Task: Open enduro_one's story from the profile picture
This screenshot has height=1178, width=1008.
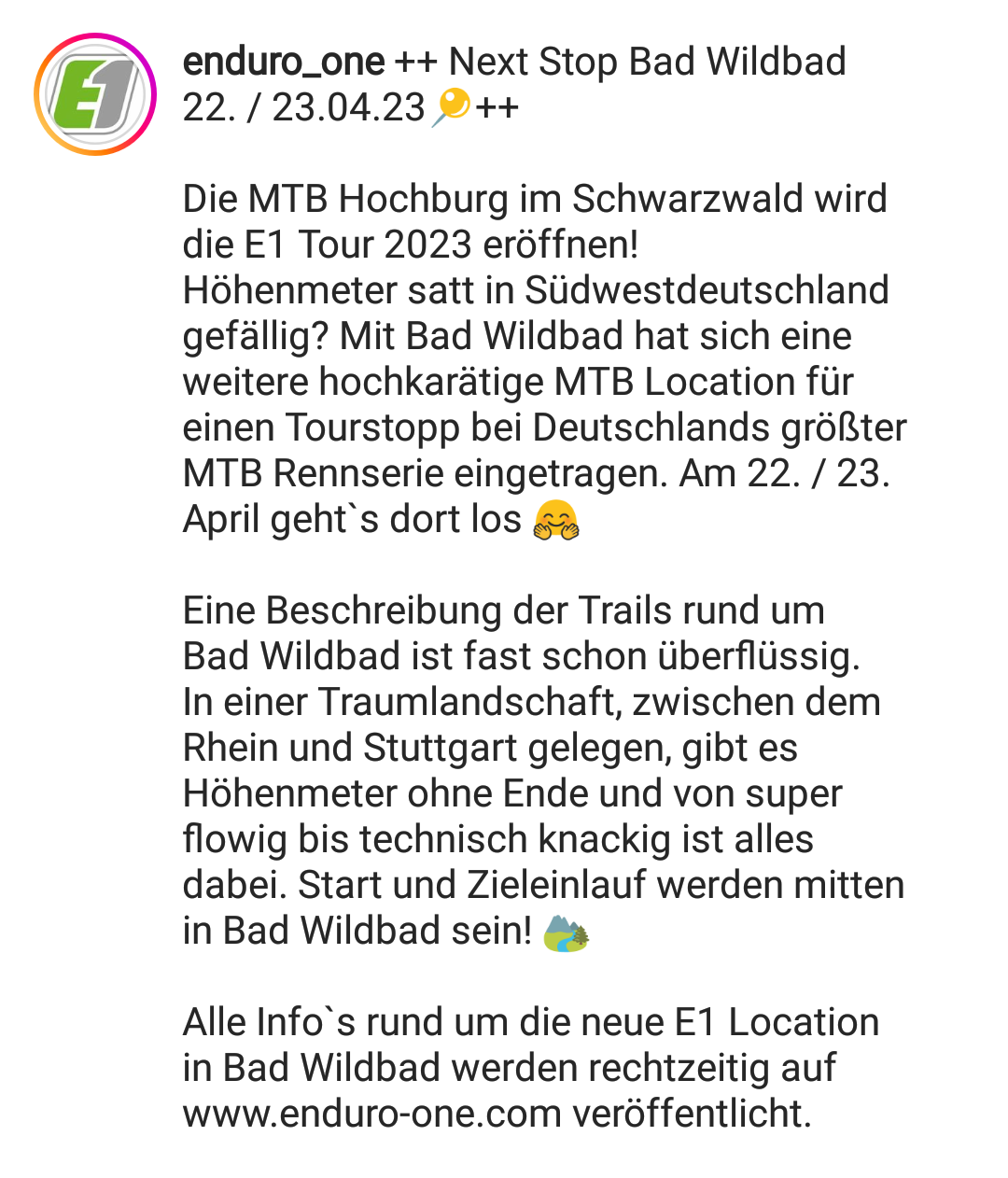Action: click(95, 94)
